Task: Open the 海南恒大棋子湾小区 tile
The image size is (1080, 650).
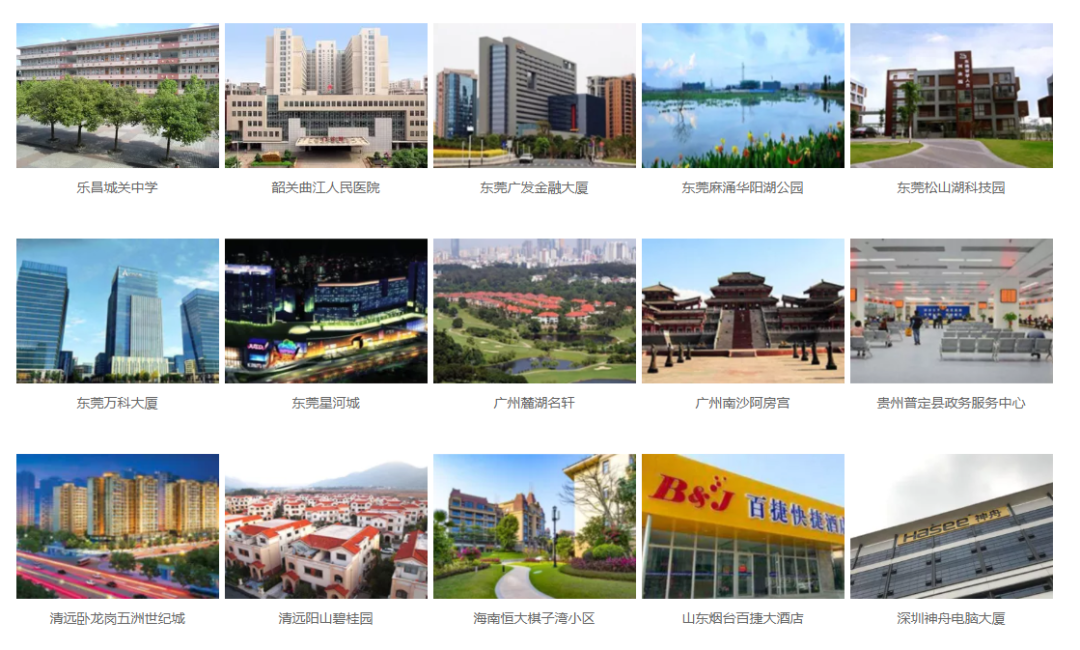Action: (x=534, y=526)
